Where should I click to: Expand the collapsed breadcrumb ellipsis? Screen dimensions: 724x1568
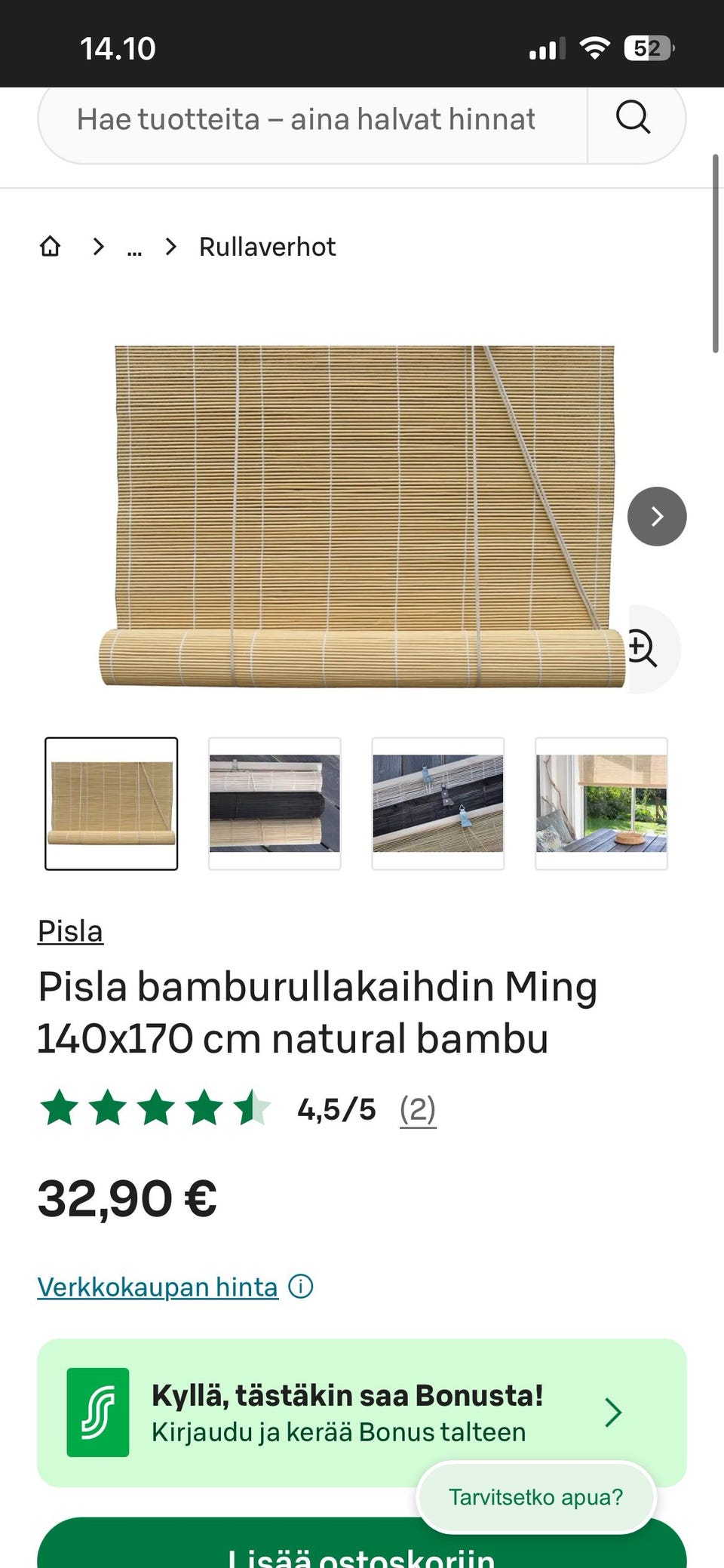(134, 247)
